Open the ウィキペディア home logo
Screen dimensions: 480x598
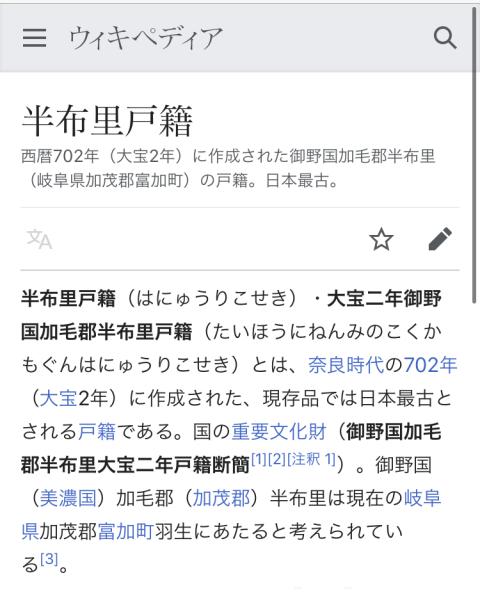(x=146, y=38)
